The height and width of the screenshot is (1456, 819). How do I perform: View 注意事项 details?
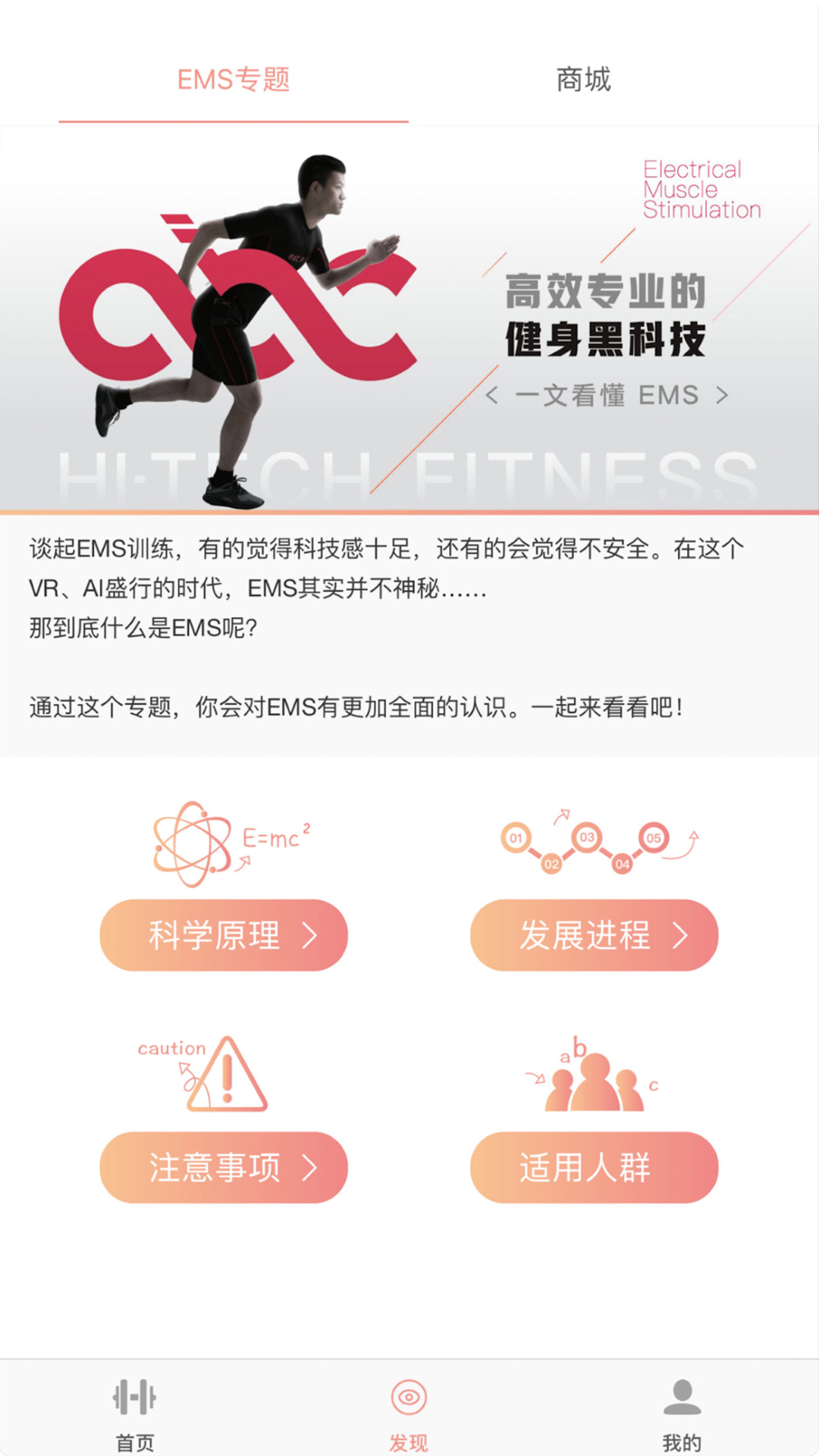click(224, 1167)
